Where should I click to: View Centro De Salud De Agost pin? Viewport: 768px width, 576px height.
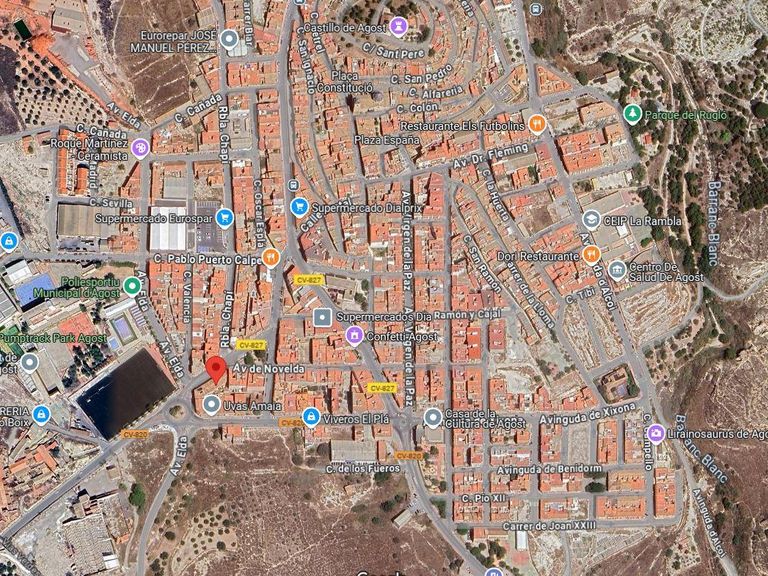click(x=617, y=269)
